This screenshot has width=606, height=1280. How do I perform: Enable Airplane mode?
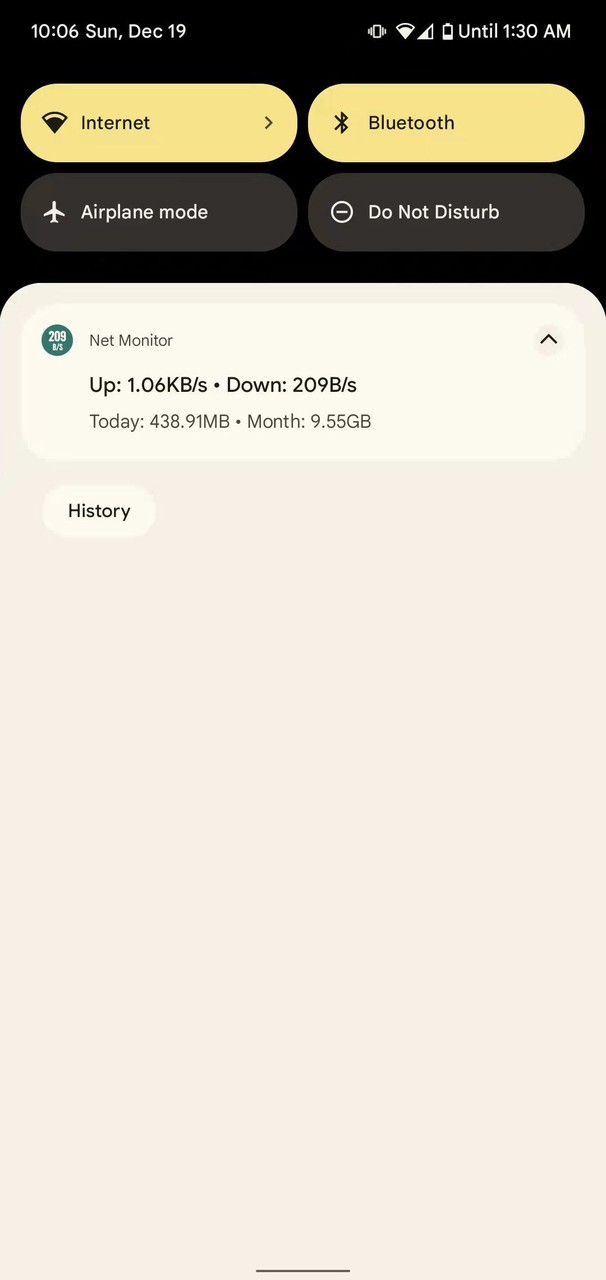158,212
